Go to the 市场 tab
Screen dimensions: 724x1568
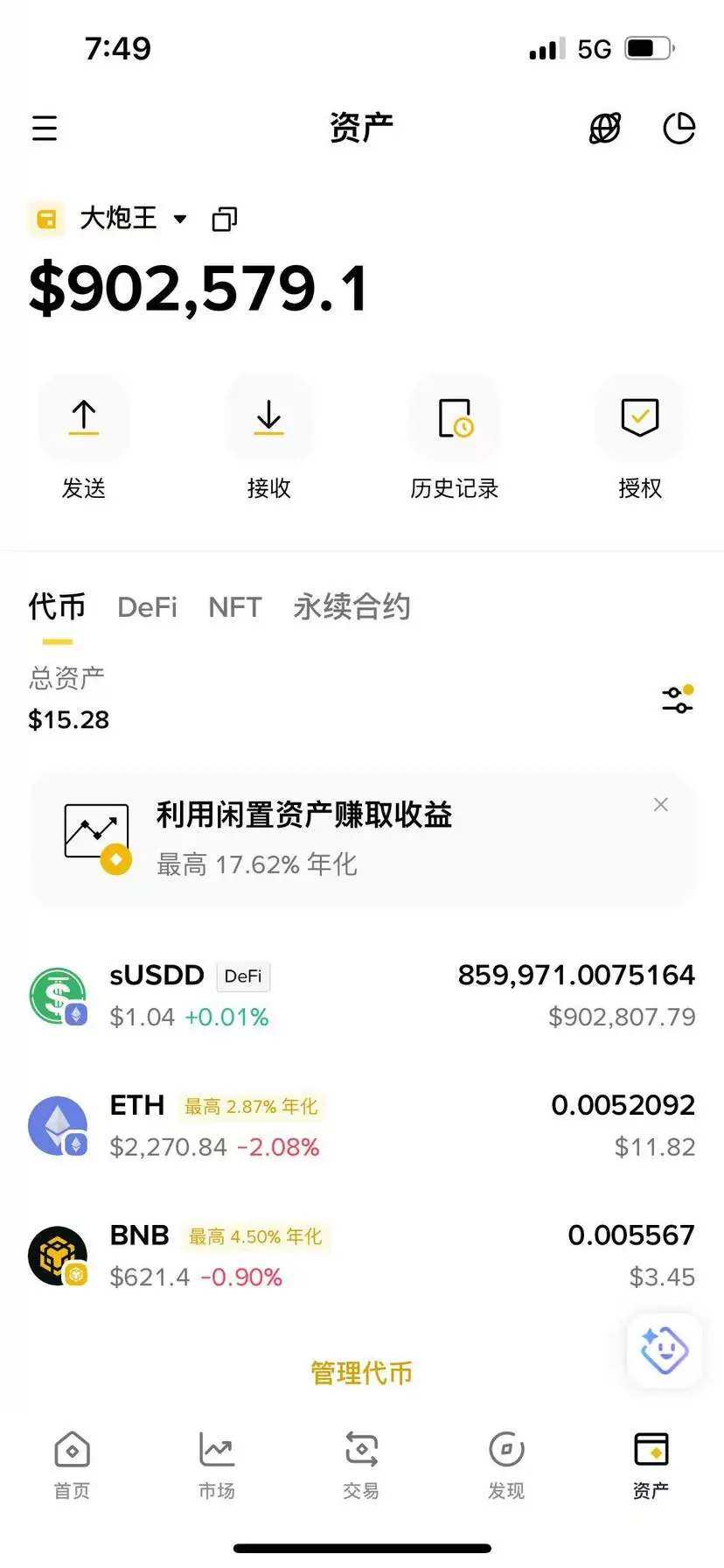tap(216, 1464)
